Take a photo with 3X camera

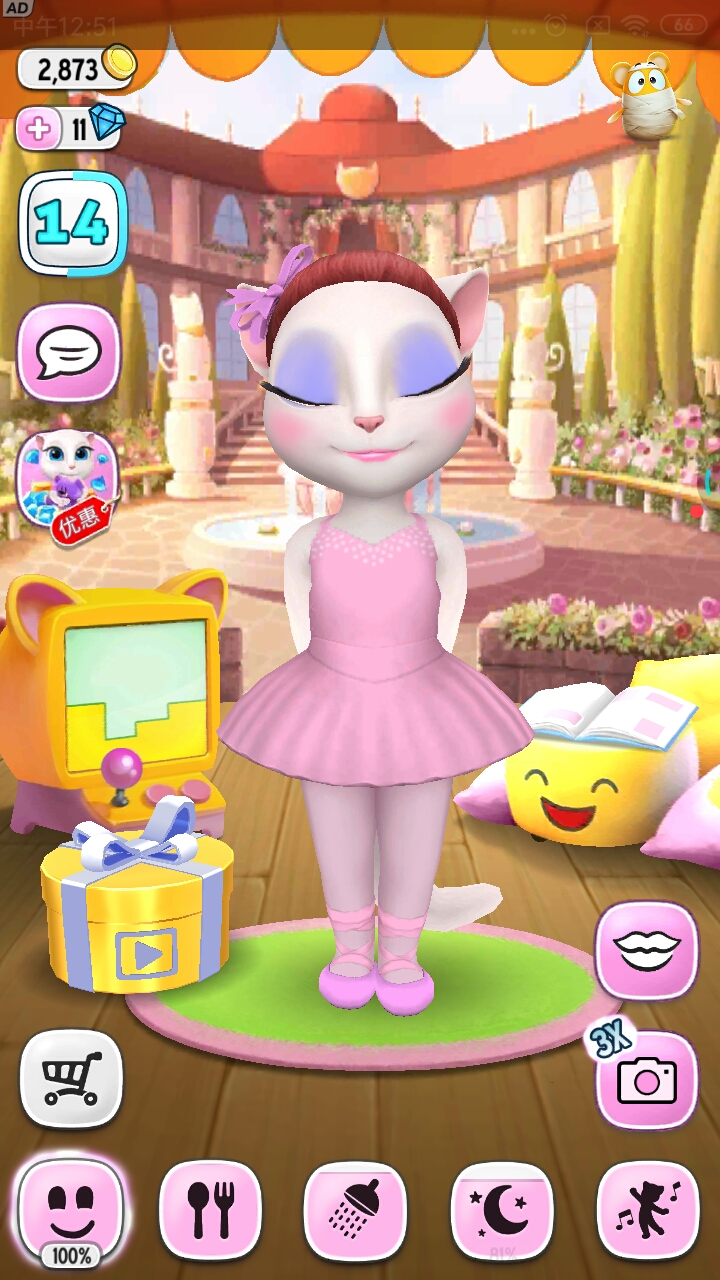click(646, 1078)
